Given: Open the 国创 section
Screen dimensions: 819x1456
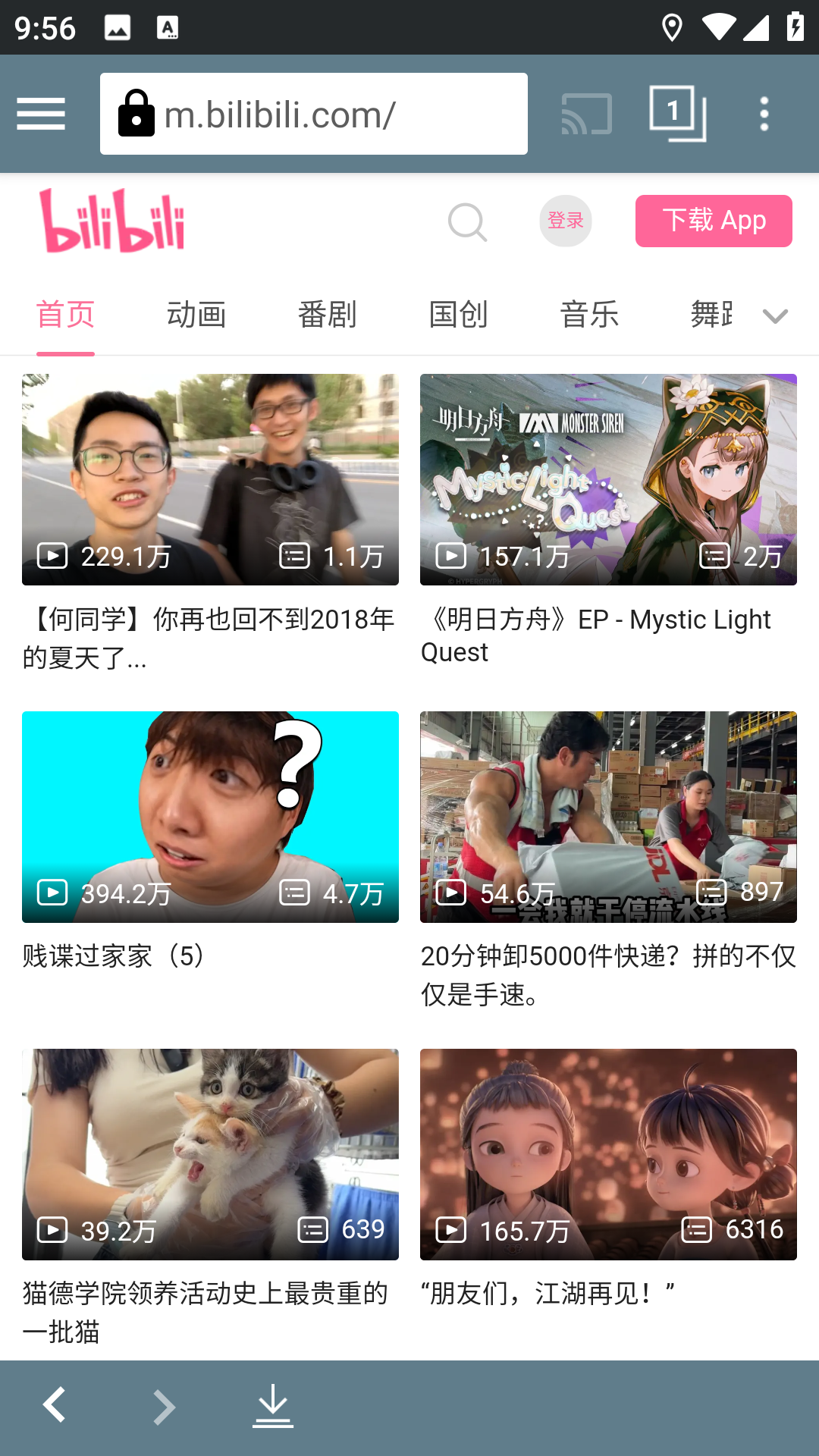Looking at the screenshot, I should coord(458,314).
